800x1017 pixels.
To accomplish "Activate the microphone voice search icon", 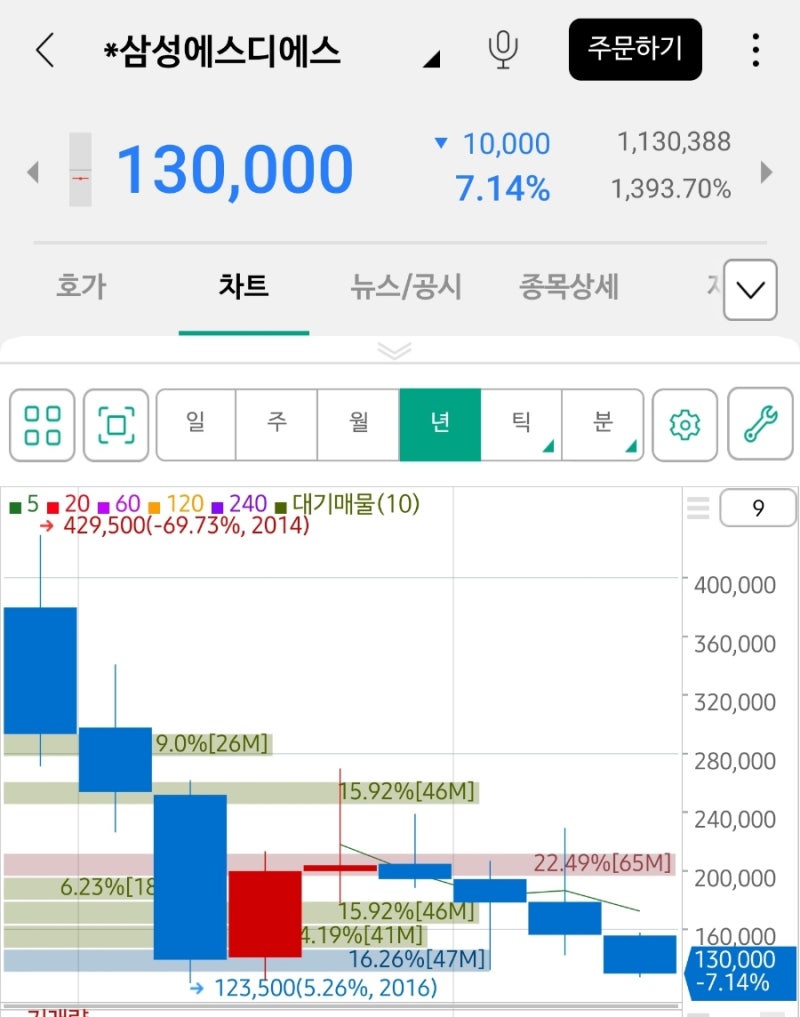I will 503,49.
